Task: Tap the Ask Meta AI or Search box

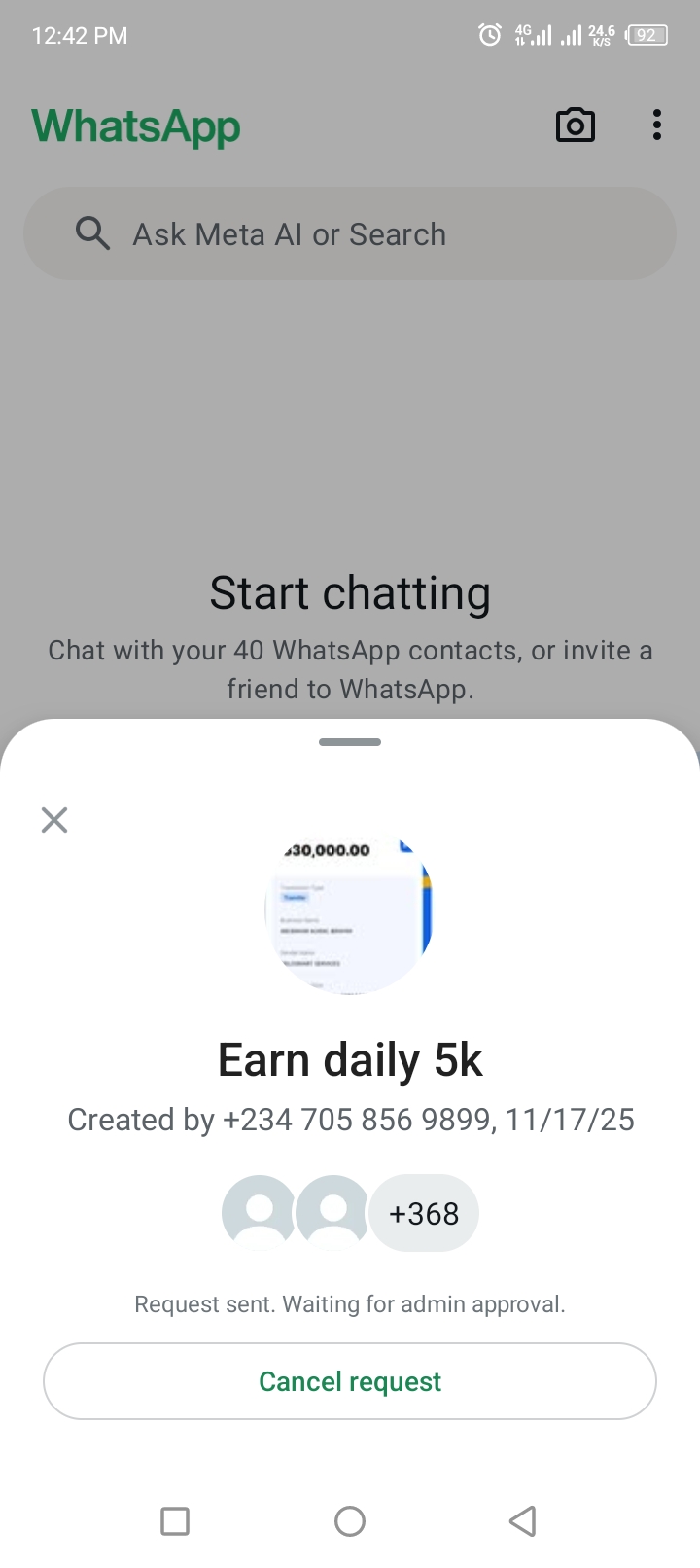Action: pyautogui.click(x=350, y=234)
